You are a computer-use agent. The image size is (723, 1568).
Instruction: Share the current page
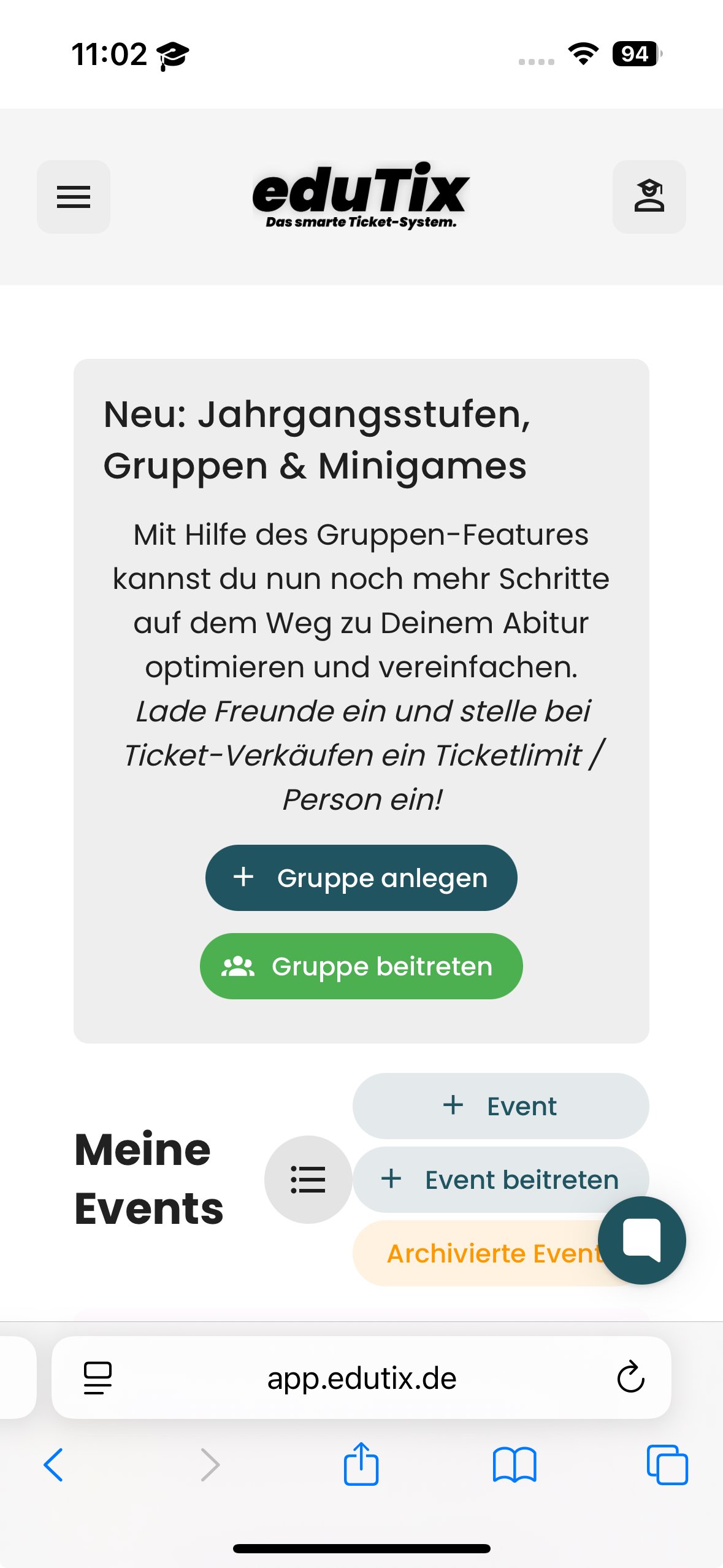point(361,1463)
